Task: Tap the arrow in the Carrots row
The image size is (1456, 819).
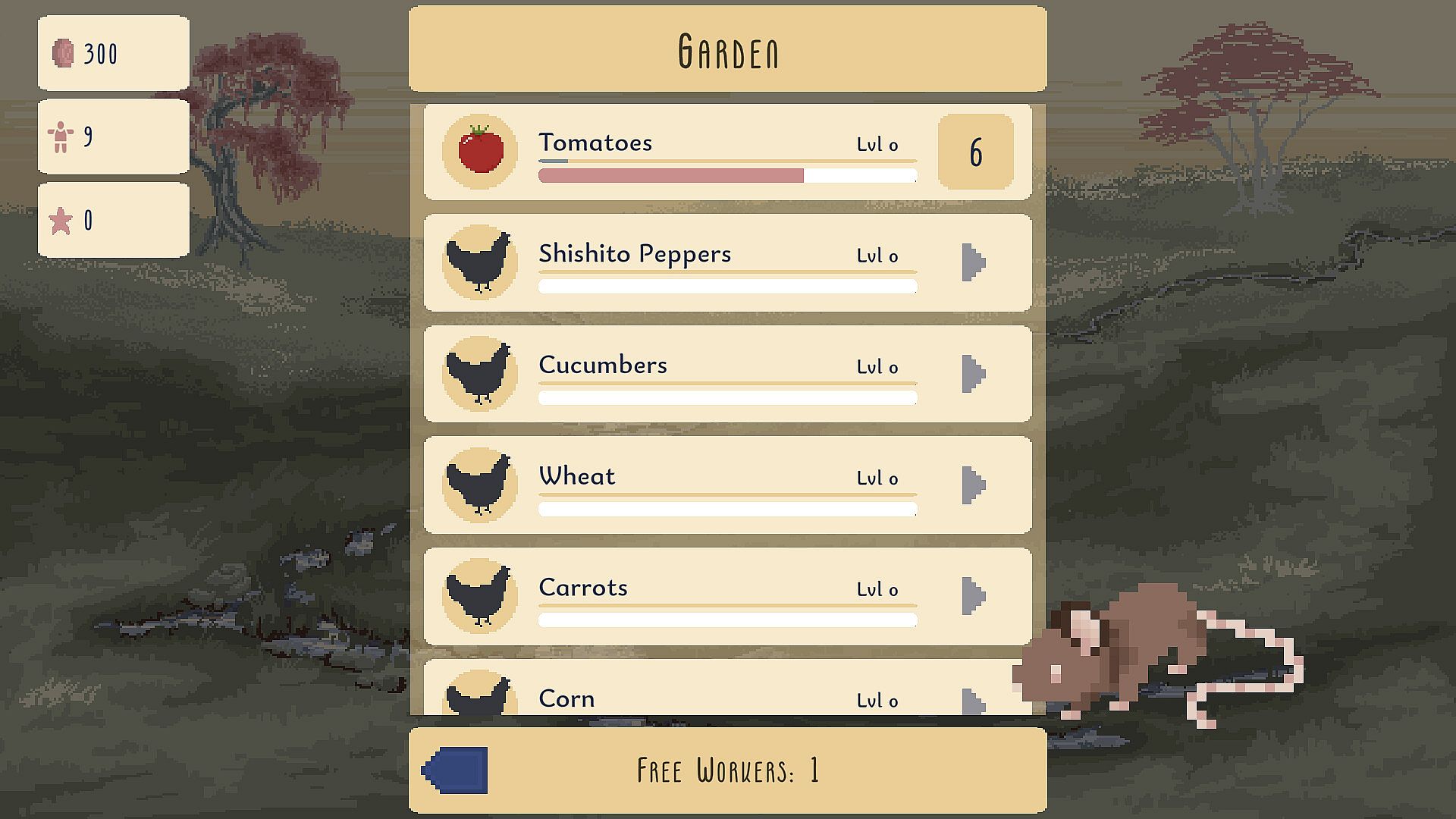Action: point(974,596)
